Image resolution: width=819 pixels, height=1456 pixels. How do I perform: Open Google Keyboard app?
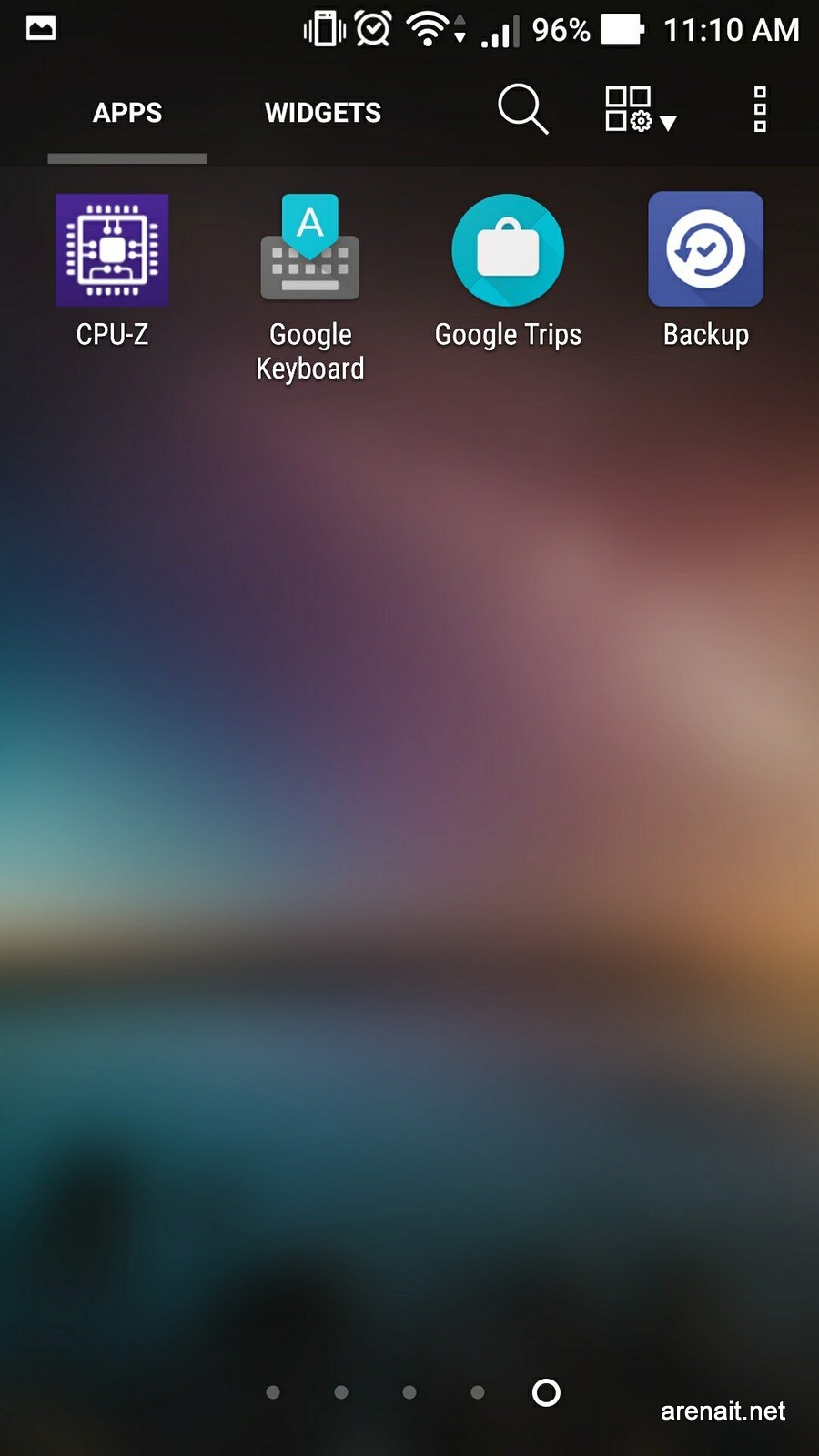coord(310,288)
